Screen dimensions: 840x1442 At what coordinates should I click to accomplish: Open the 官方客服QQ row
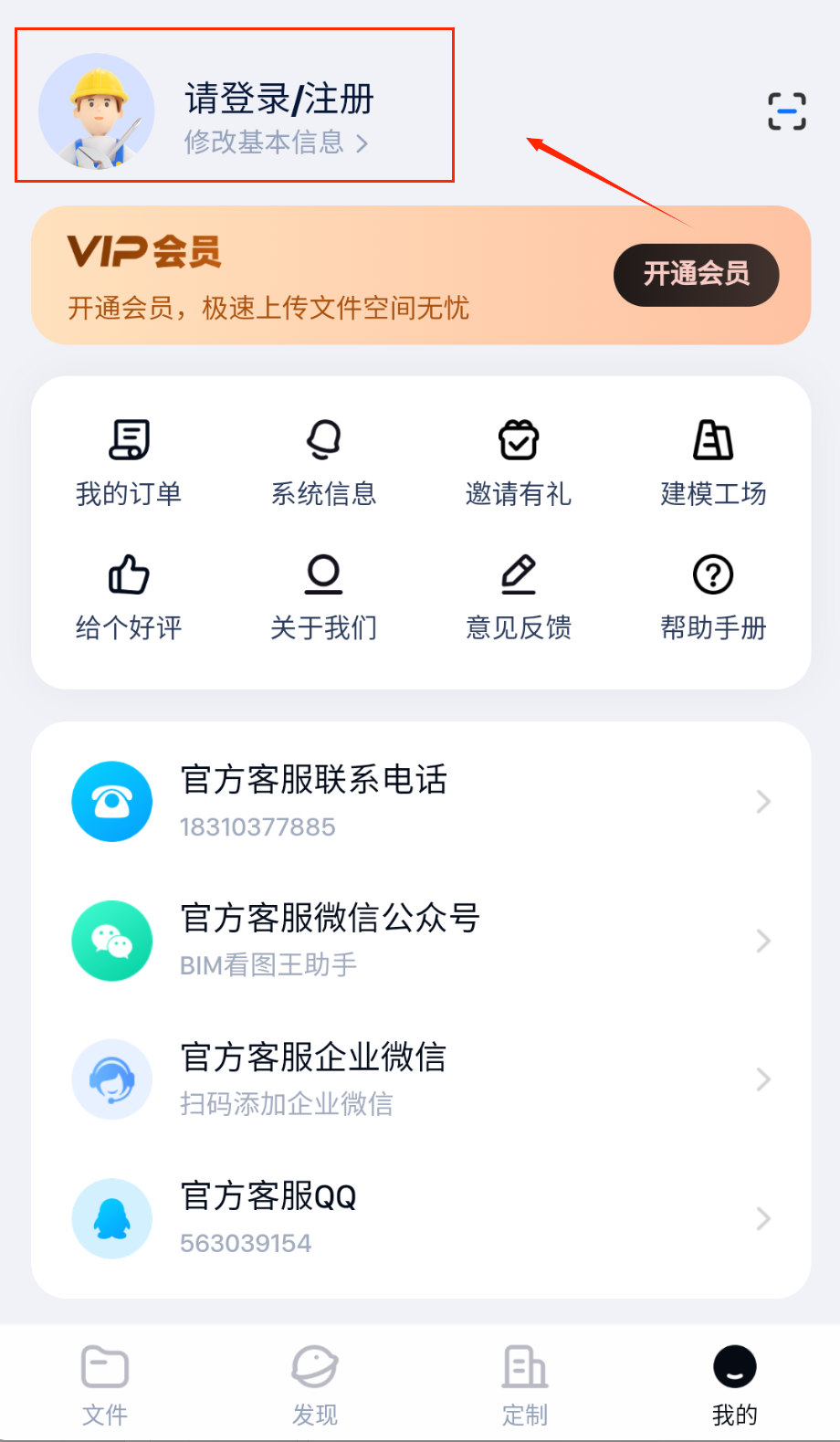click(421, 1217)
